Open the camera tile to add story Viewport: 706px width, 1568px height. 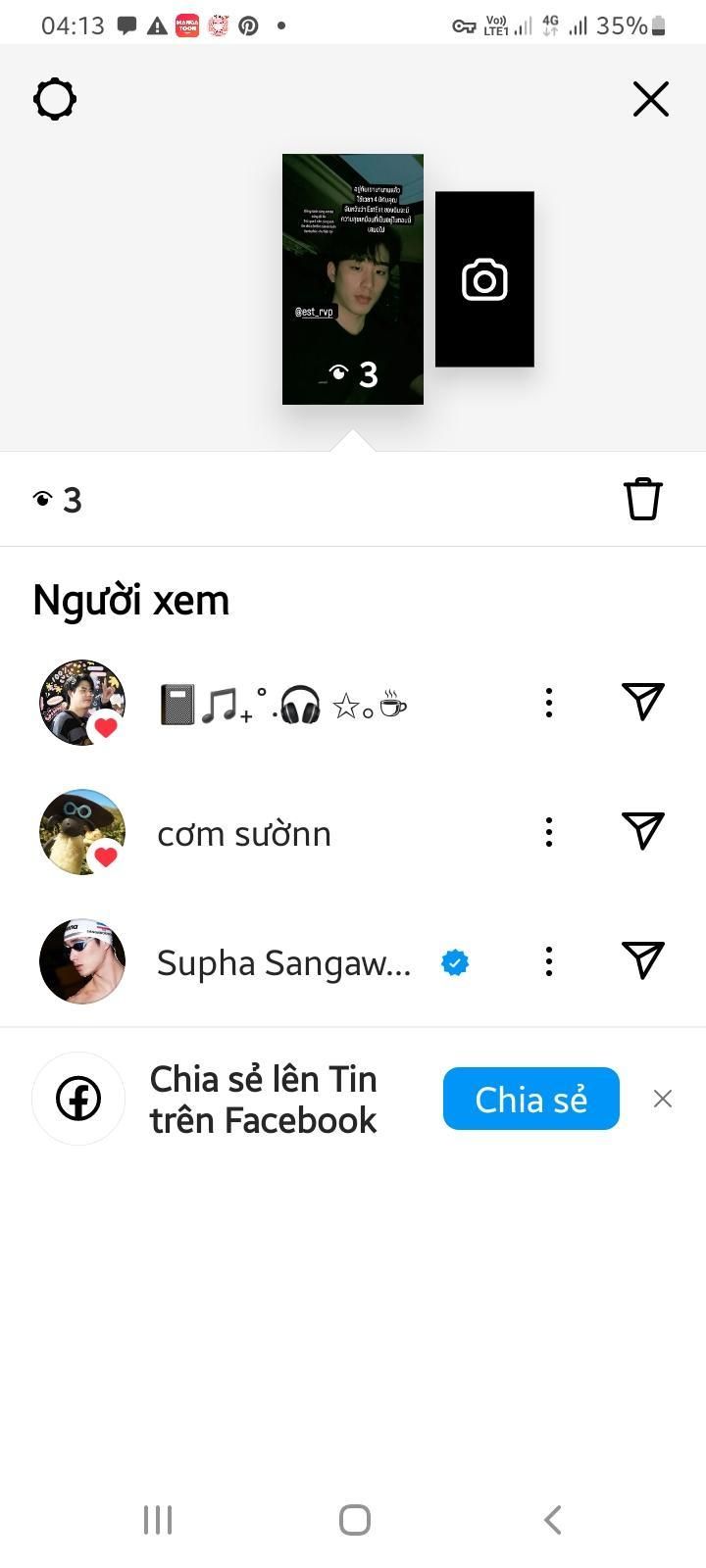point(484,279)
